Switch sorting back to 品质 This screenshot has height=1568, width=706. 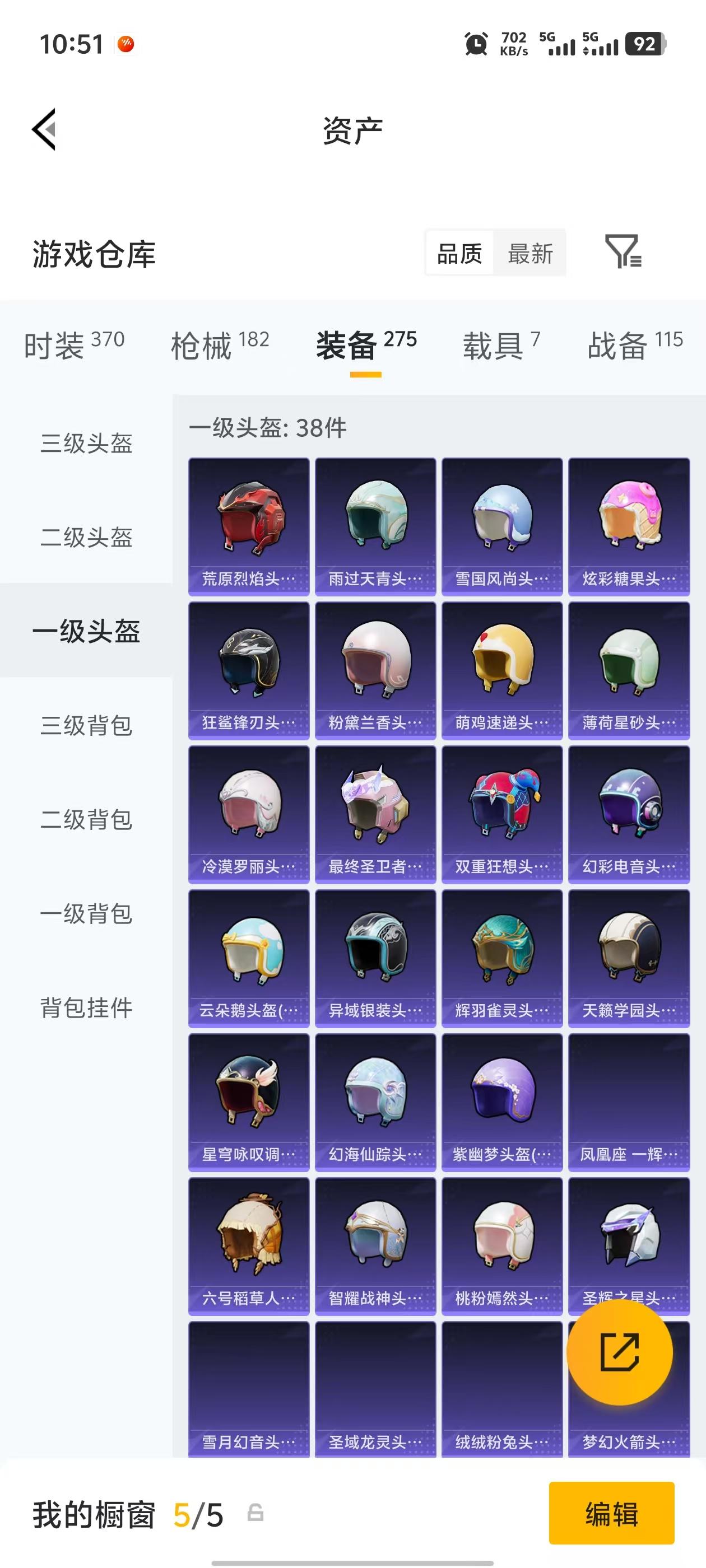[x=459, y=254]
